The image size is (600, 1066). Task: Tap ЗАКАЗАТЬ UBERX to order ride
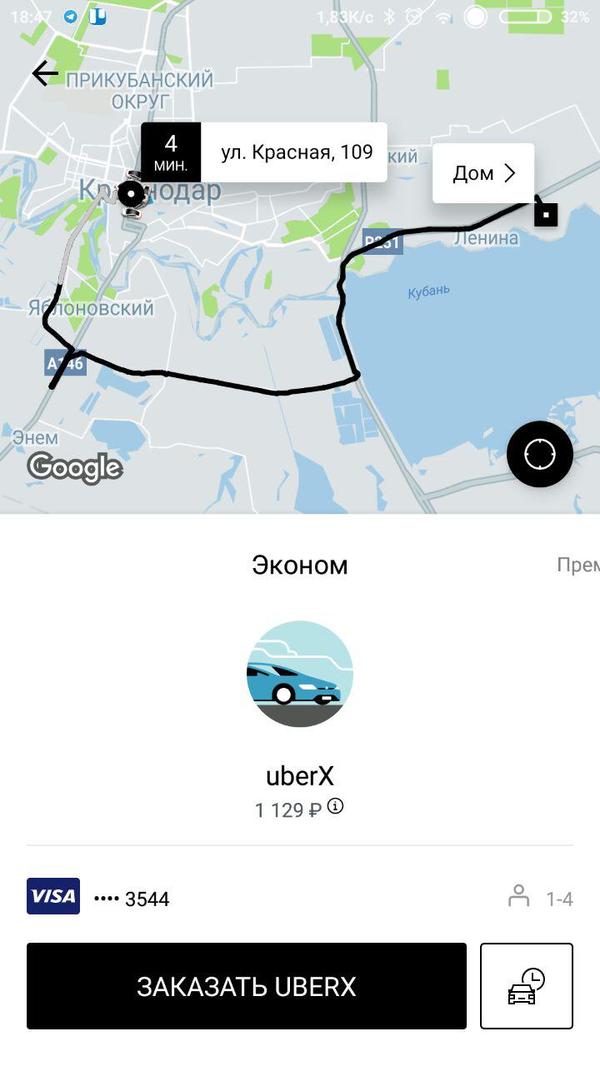click(x=246, y=986)
